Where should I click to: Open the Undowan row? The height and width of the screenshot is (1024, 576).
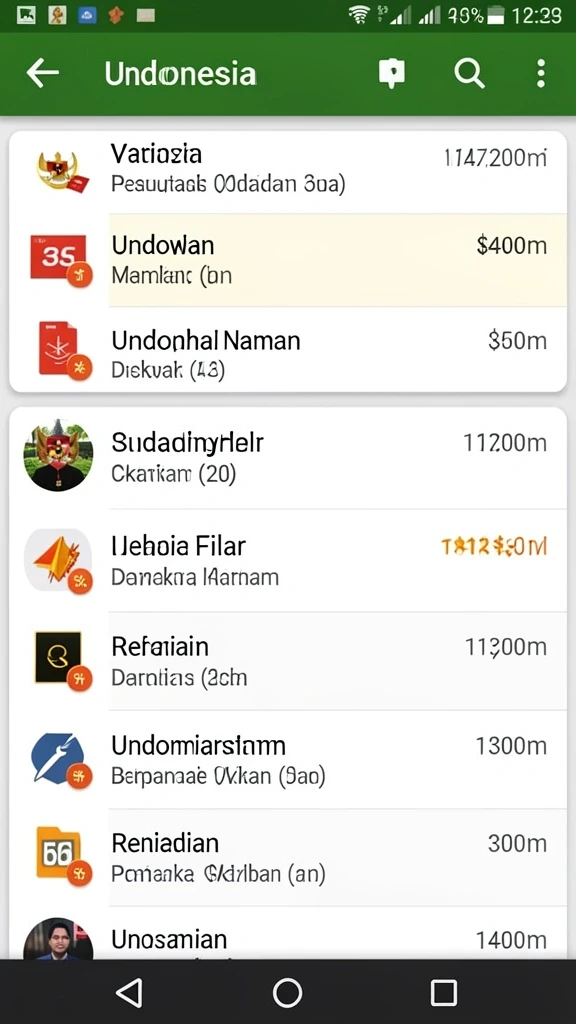pos(288,260)
